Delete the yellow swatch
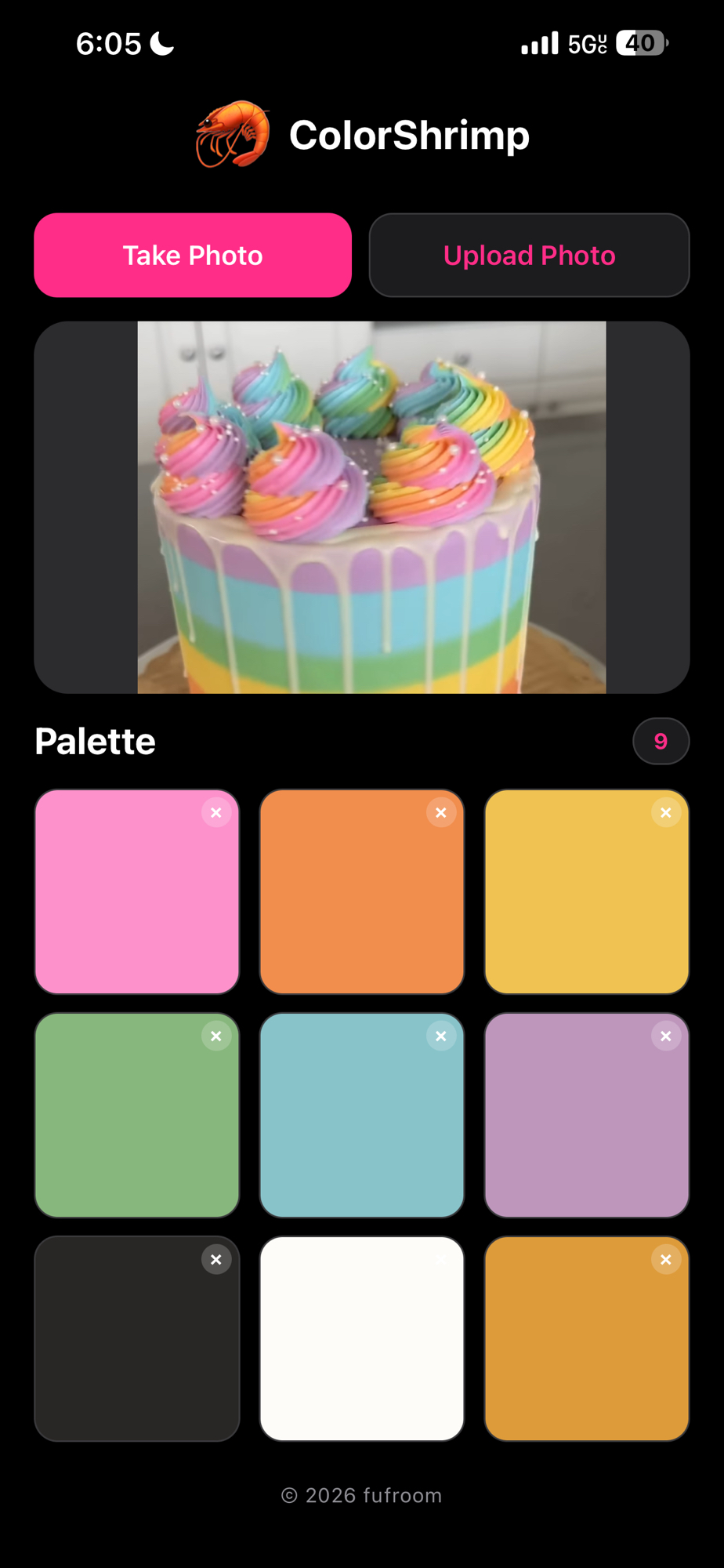This screenshot has height=1568, width=724. [666, 813]
